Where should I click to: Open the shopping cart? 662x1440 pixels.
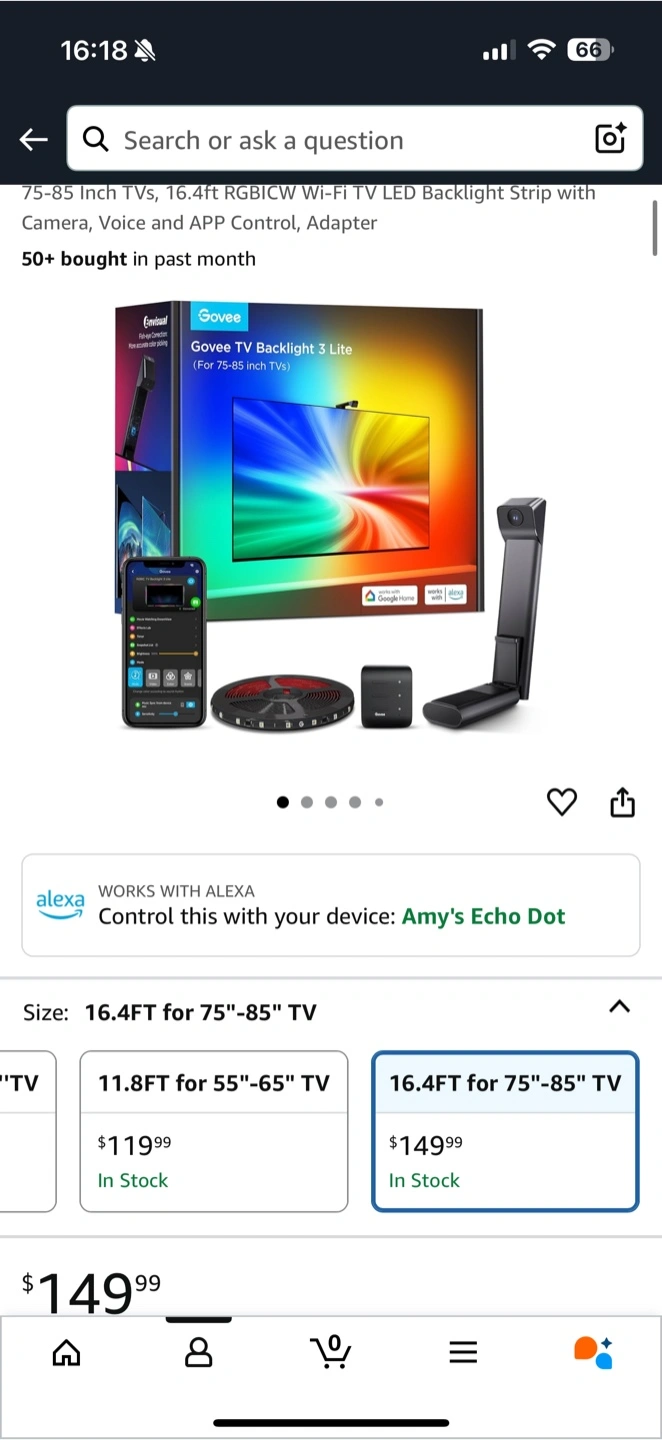pos(330,1352)
